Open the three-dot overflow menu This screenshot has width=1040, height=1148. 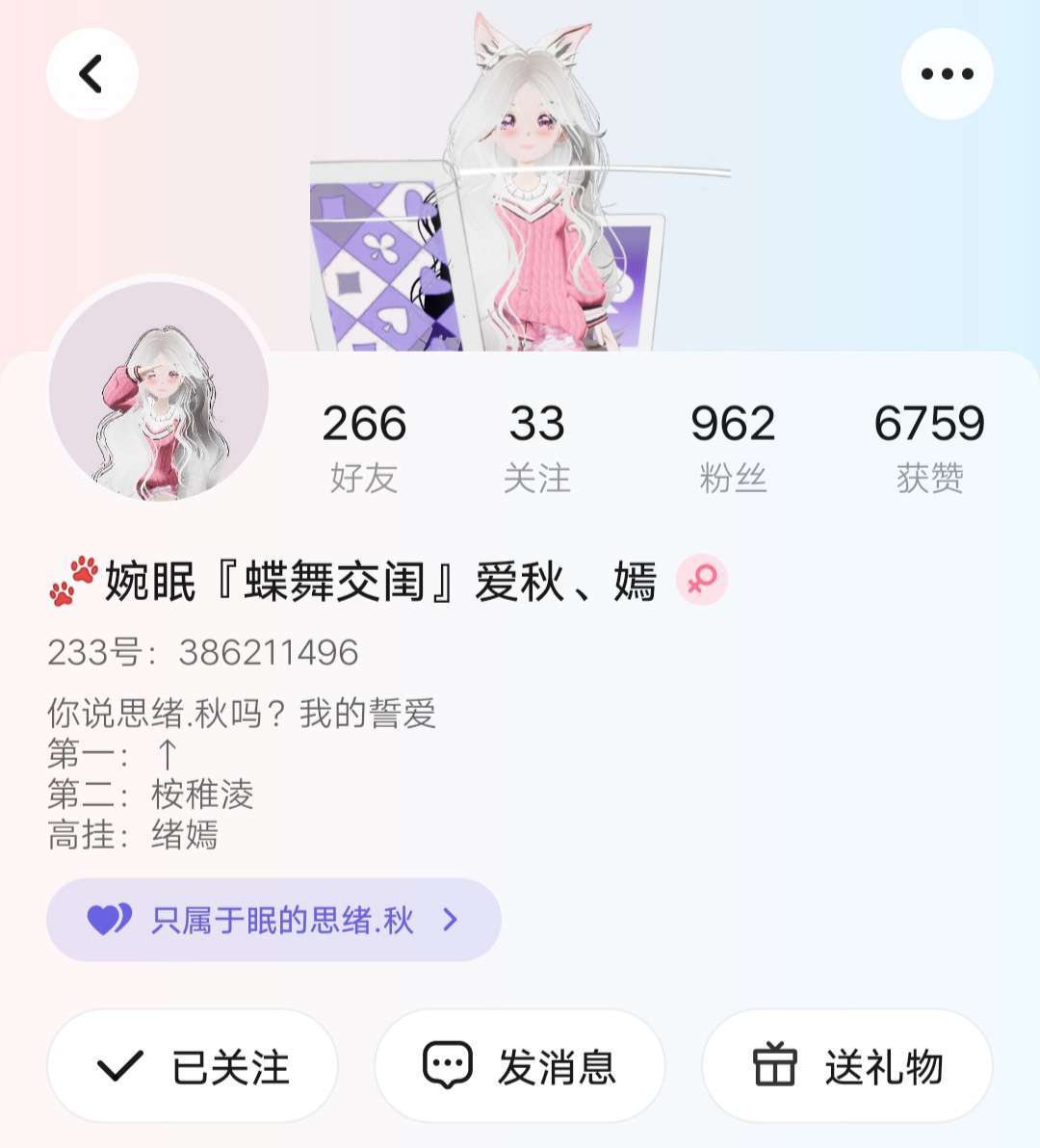coord(947,74)
